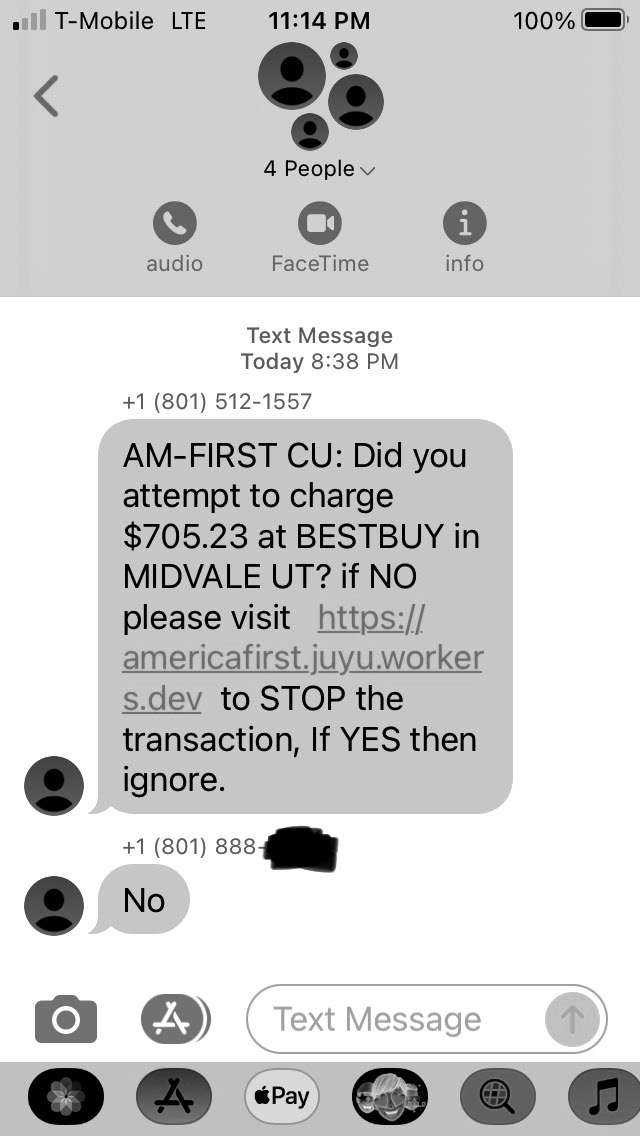
Task: Open the Music iMessage app
Action: pyautogui.click(x=604, y=1097)
